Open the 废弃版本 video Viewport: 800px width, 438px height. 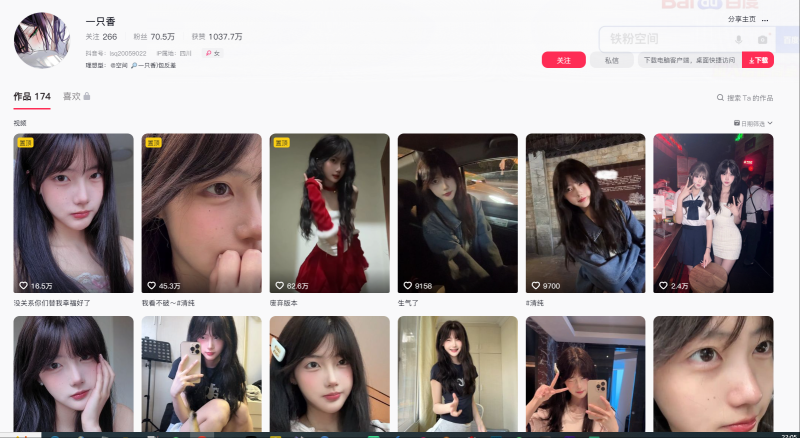pos(329,213)
